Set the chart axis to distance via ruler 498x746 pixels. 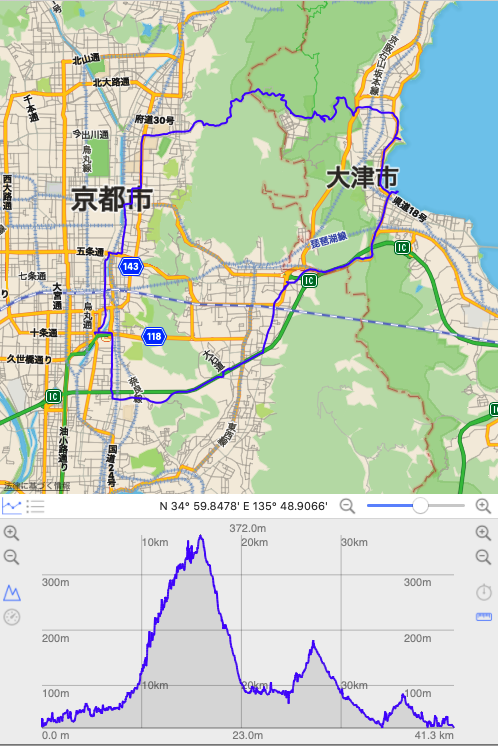(484, 617)
